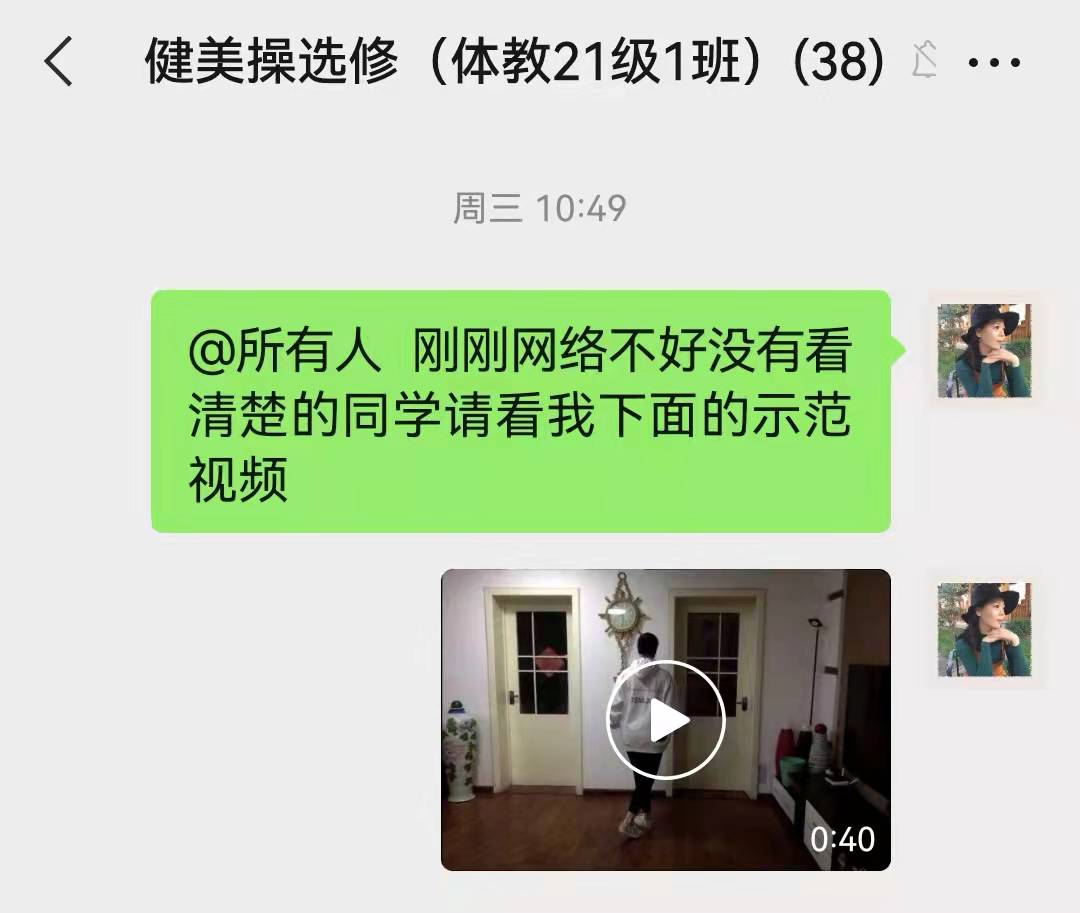This screenshot has width=1080, height=913.
Task: Open the group chat overflow menu
Action: point(994,63)
